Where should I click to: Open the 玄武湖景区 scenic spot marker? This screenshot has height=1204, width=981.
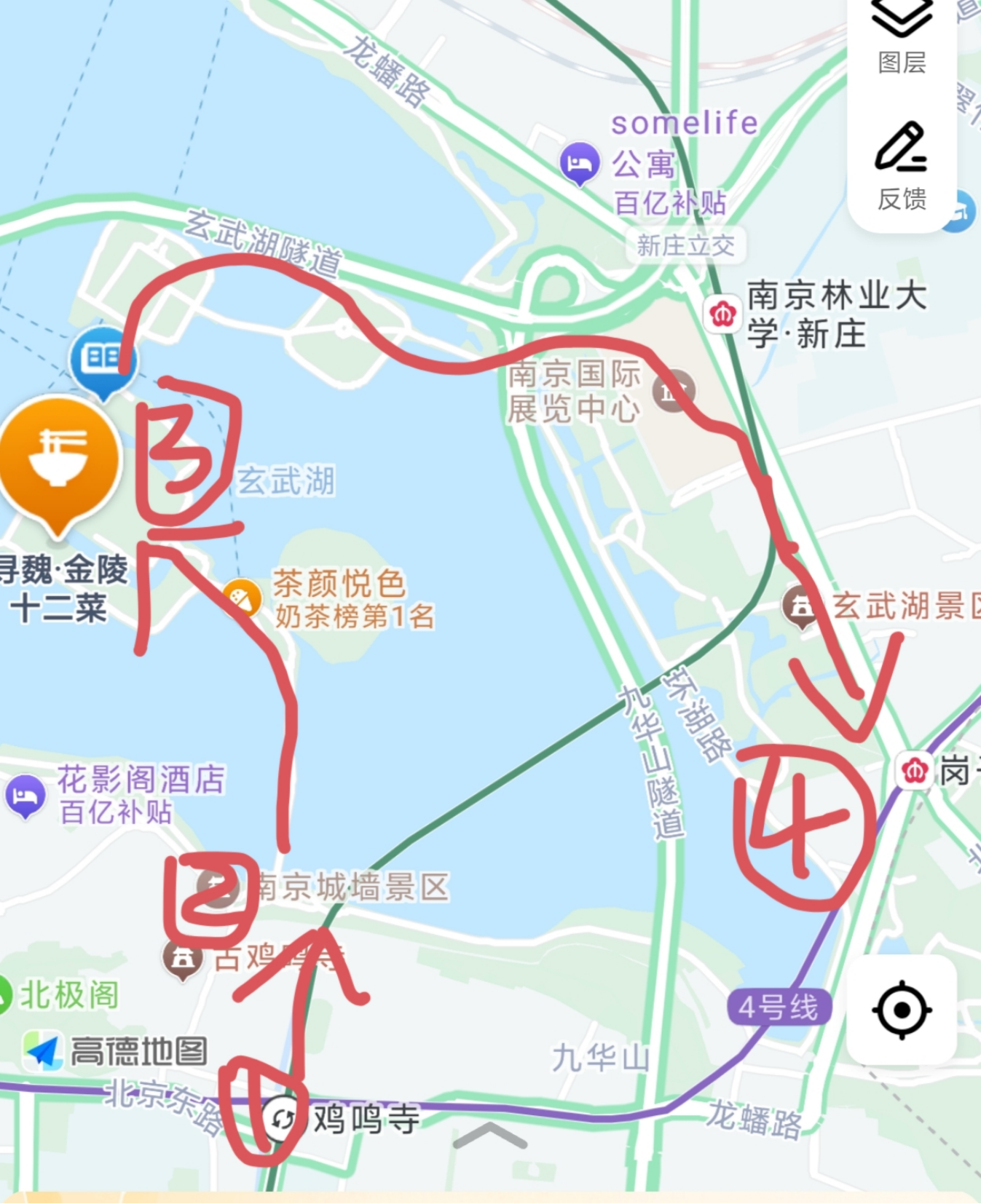click(801, 606)
